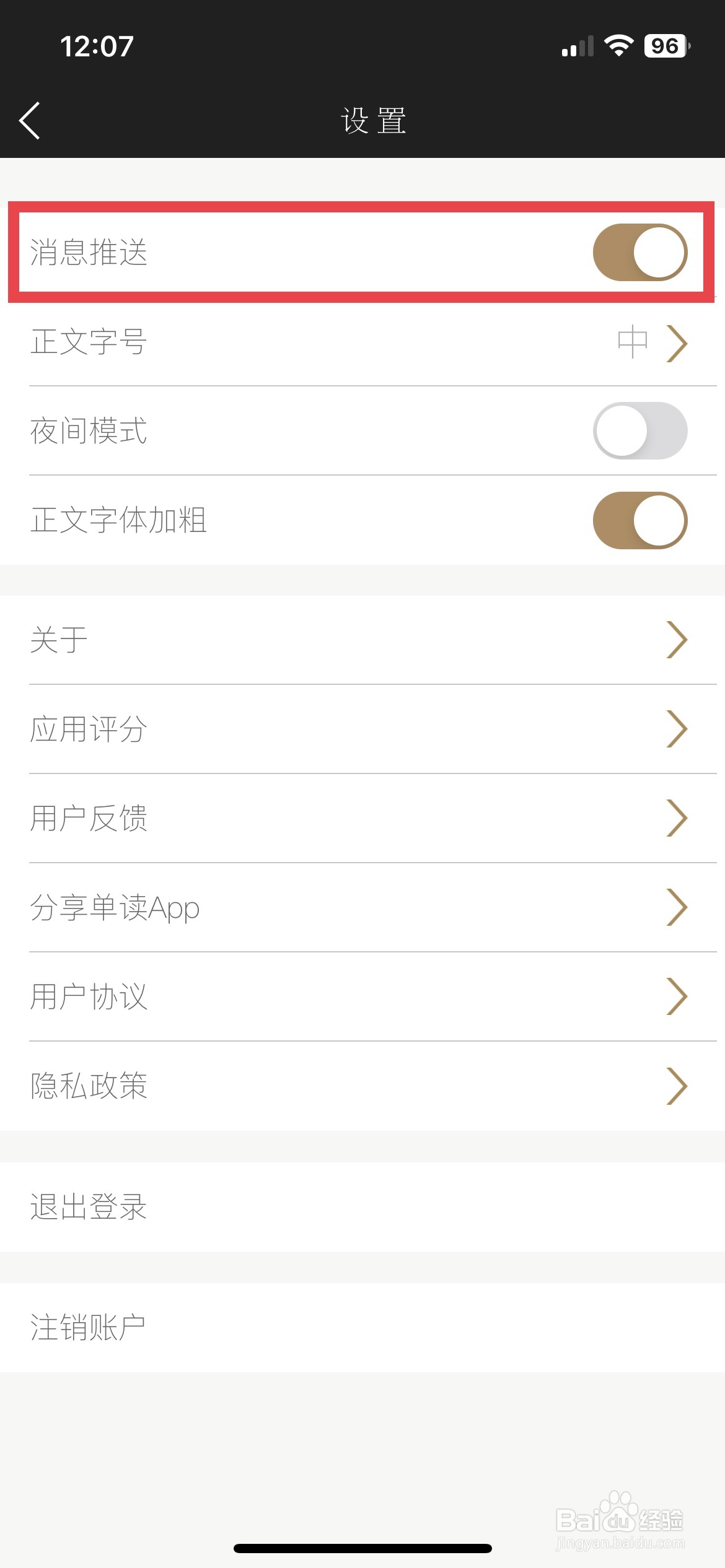725x1568 pixels.
Task: Open the 关于 page
Action: (362, 640)
